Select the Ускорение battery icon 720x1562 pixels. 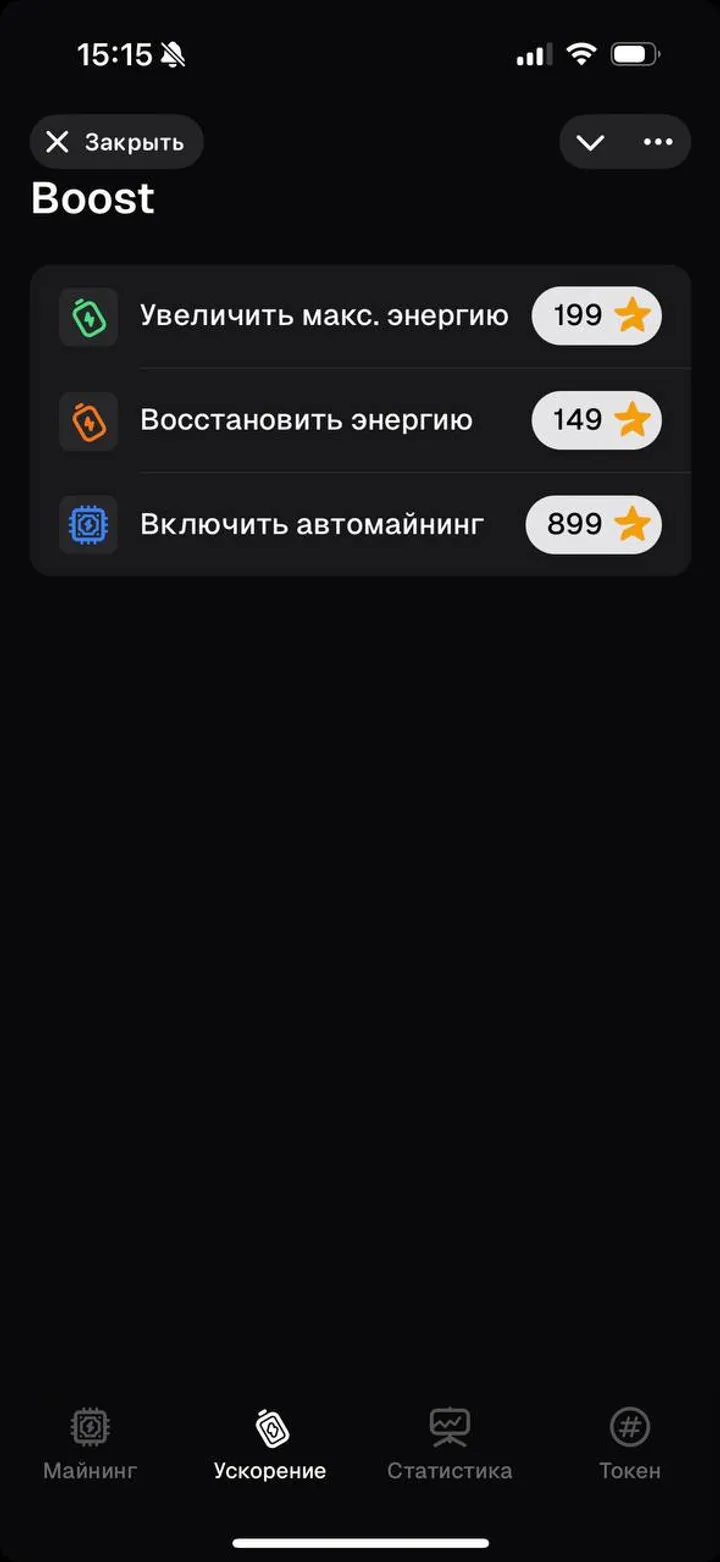point(269,1425)
